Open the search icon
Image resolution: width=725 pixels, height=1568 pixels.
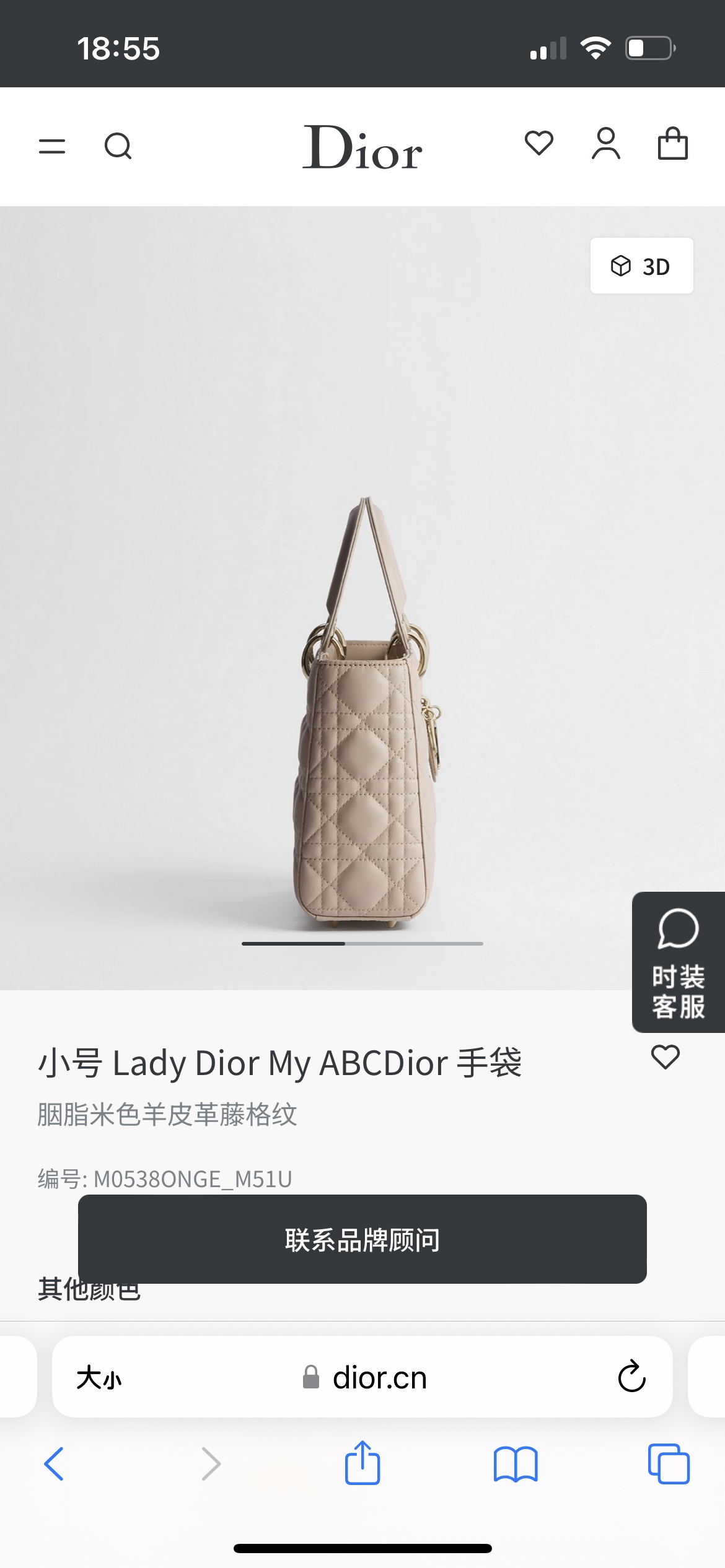click(x=118, y=146)
